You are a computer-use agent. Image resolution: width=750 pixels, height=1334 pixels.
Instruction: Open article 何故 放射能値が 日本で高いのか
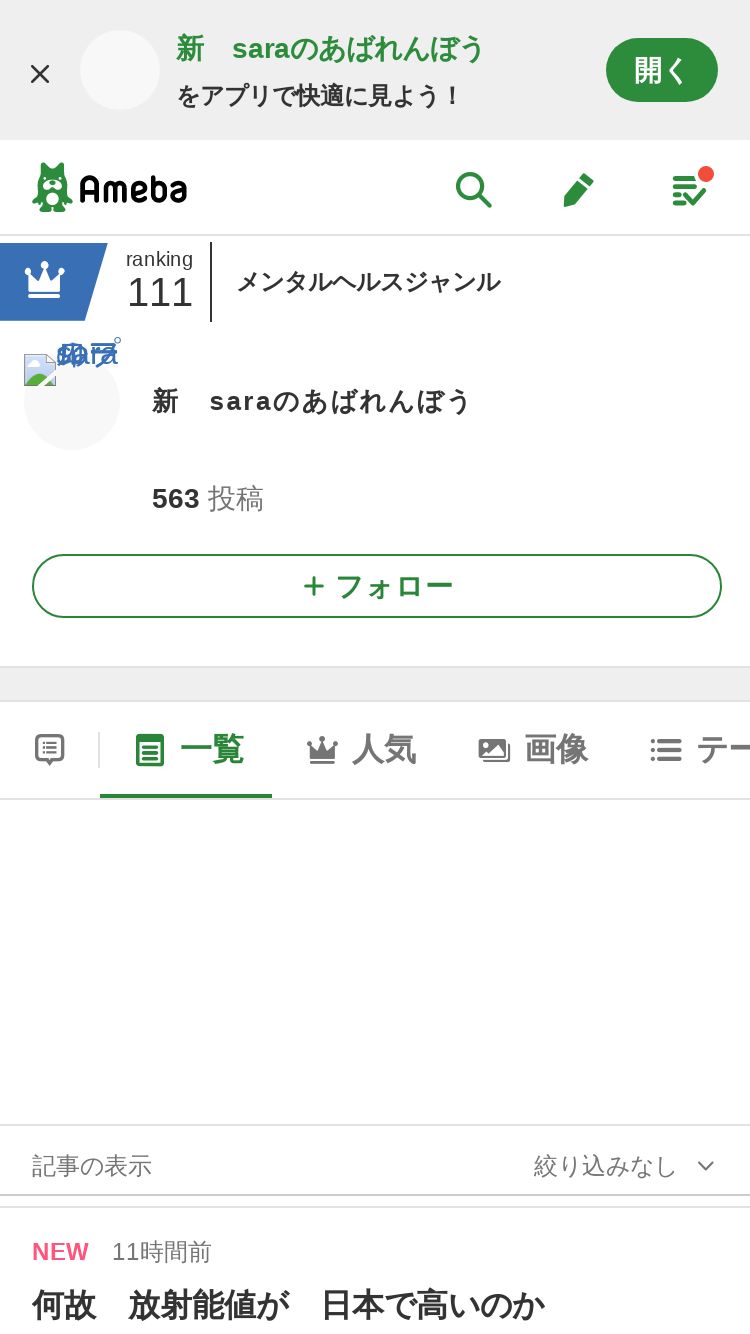(288, 1305)
